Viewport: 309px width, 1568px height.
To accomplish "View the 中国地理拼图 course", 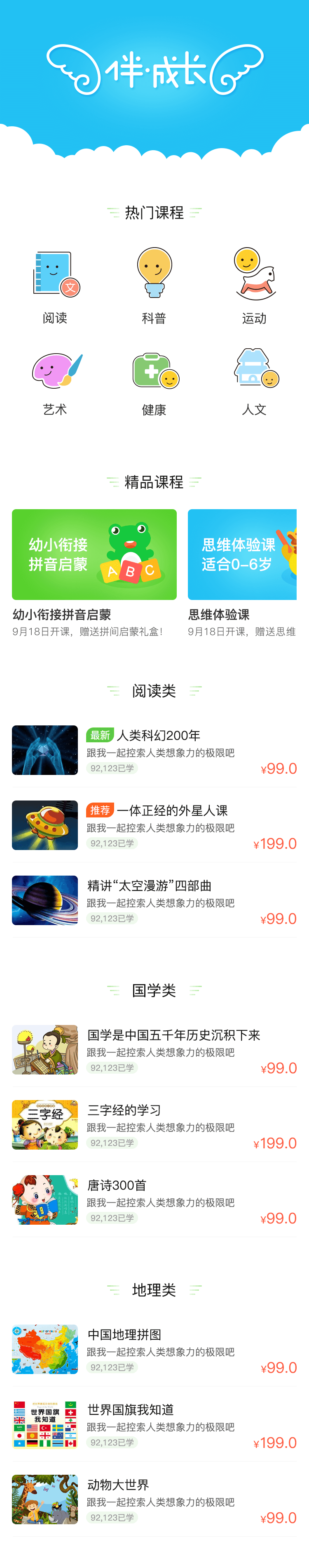I will [x=154, y=1349].
